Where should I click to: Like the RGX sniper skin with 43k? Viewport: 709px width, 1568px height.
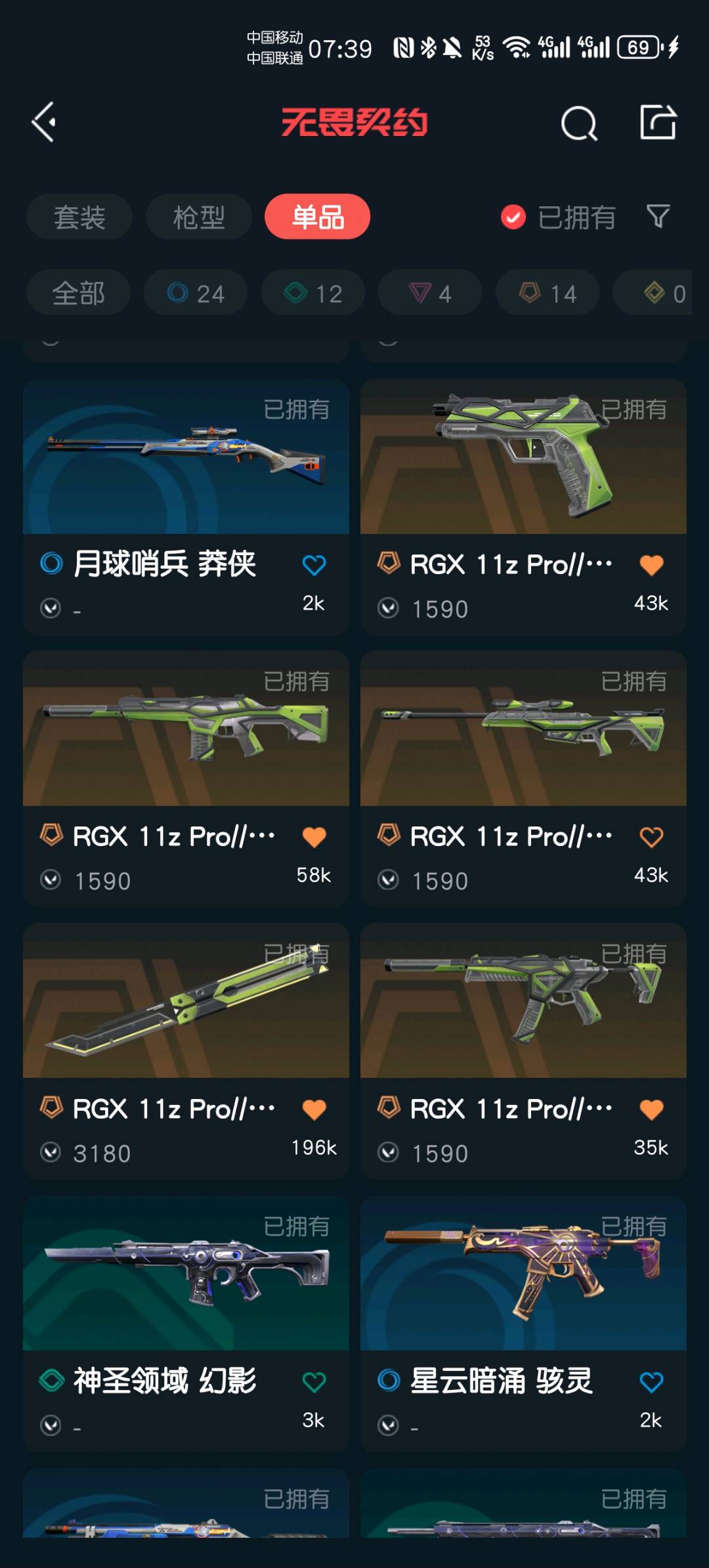[651, 837]
